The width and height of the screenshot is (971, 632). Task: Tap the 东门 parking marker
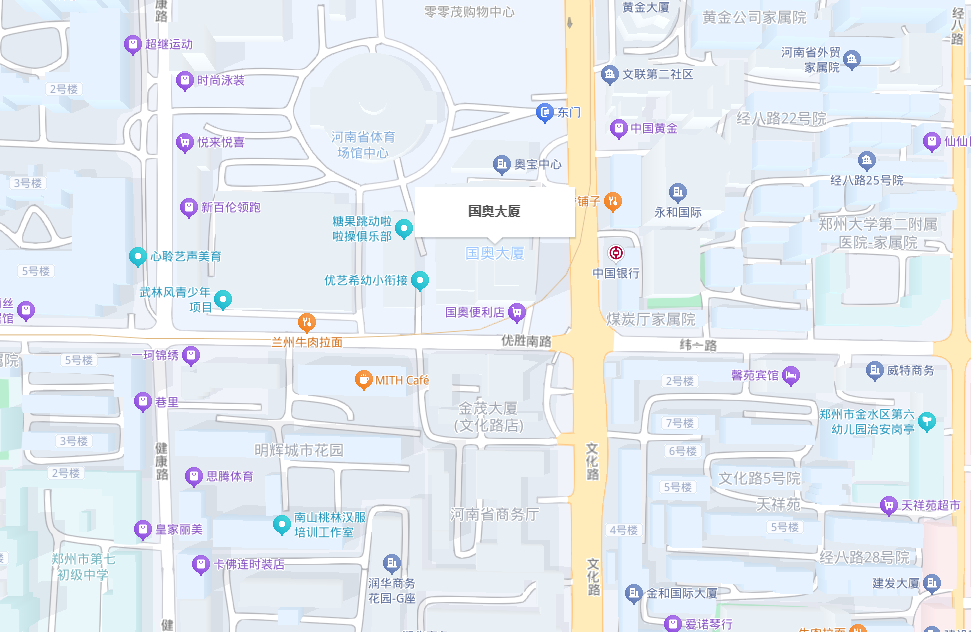[x=545, y=112]
